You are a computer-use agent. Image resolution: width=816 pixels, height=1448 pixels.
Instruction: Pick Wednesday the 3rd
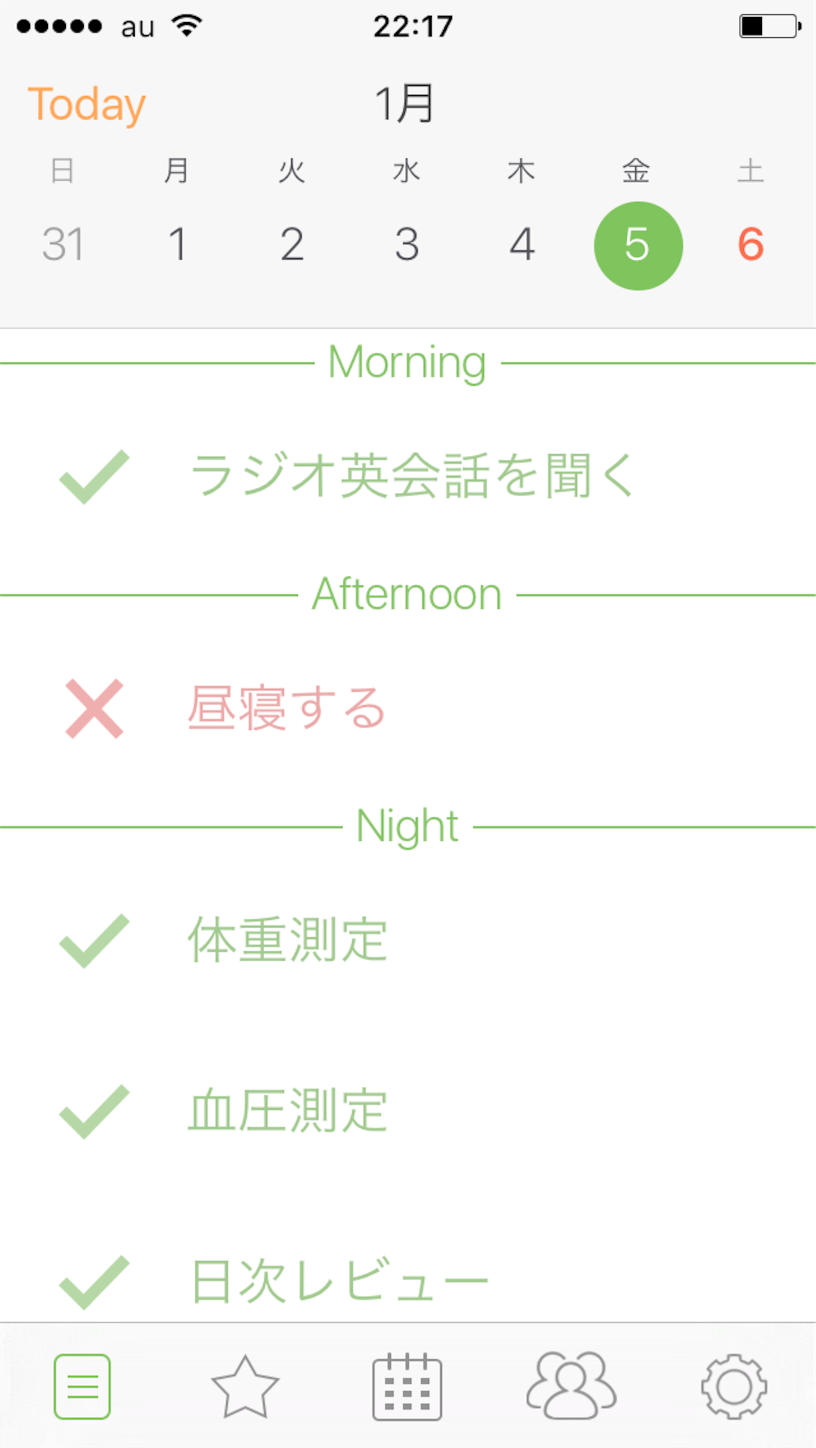pyautogui.click(x=406, y=245)
